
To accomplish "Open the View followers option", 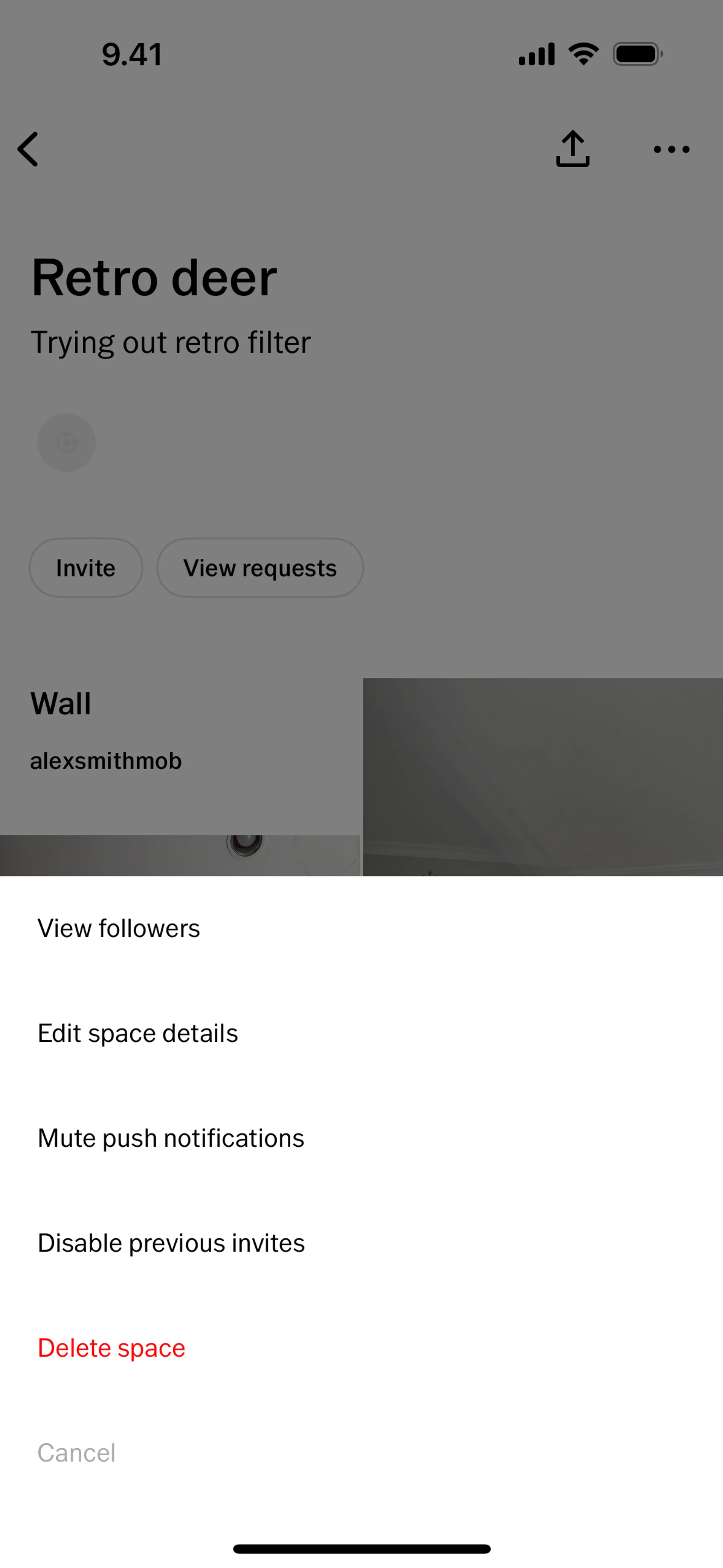I will tap(119, 928).
